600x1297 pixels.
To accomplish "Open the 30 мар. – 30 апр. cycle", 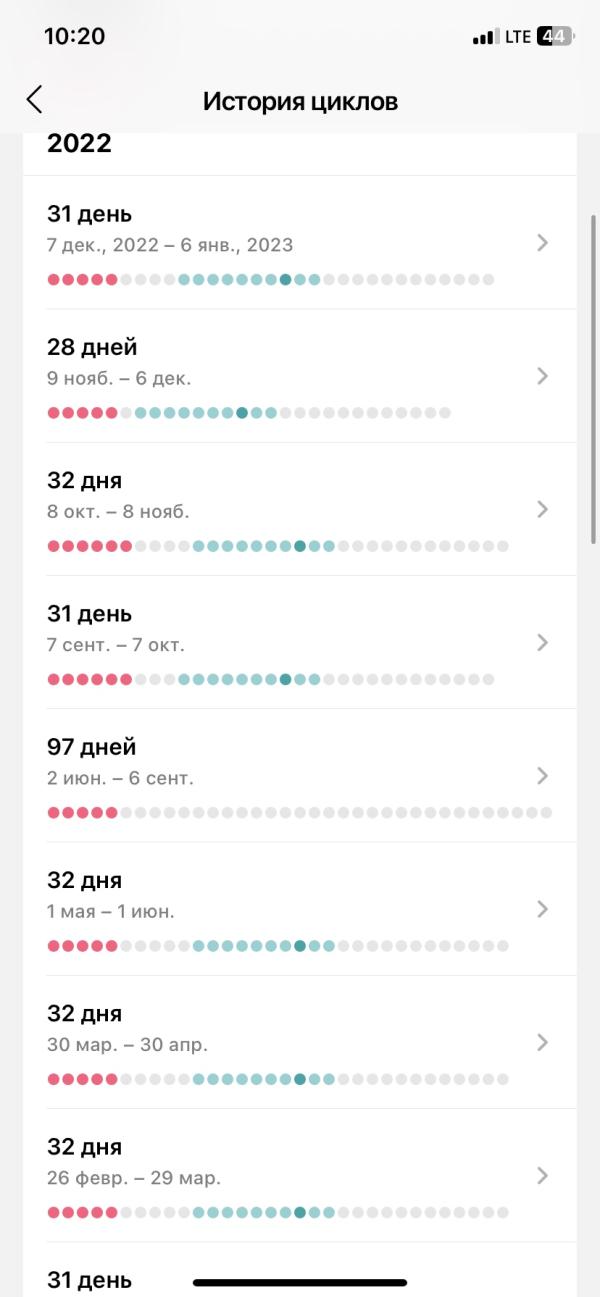I will (x=299, y=1041).
